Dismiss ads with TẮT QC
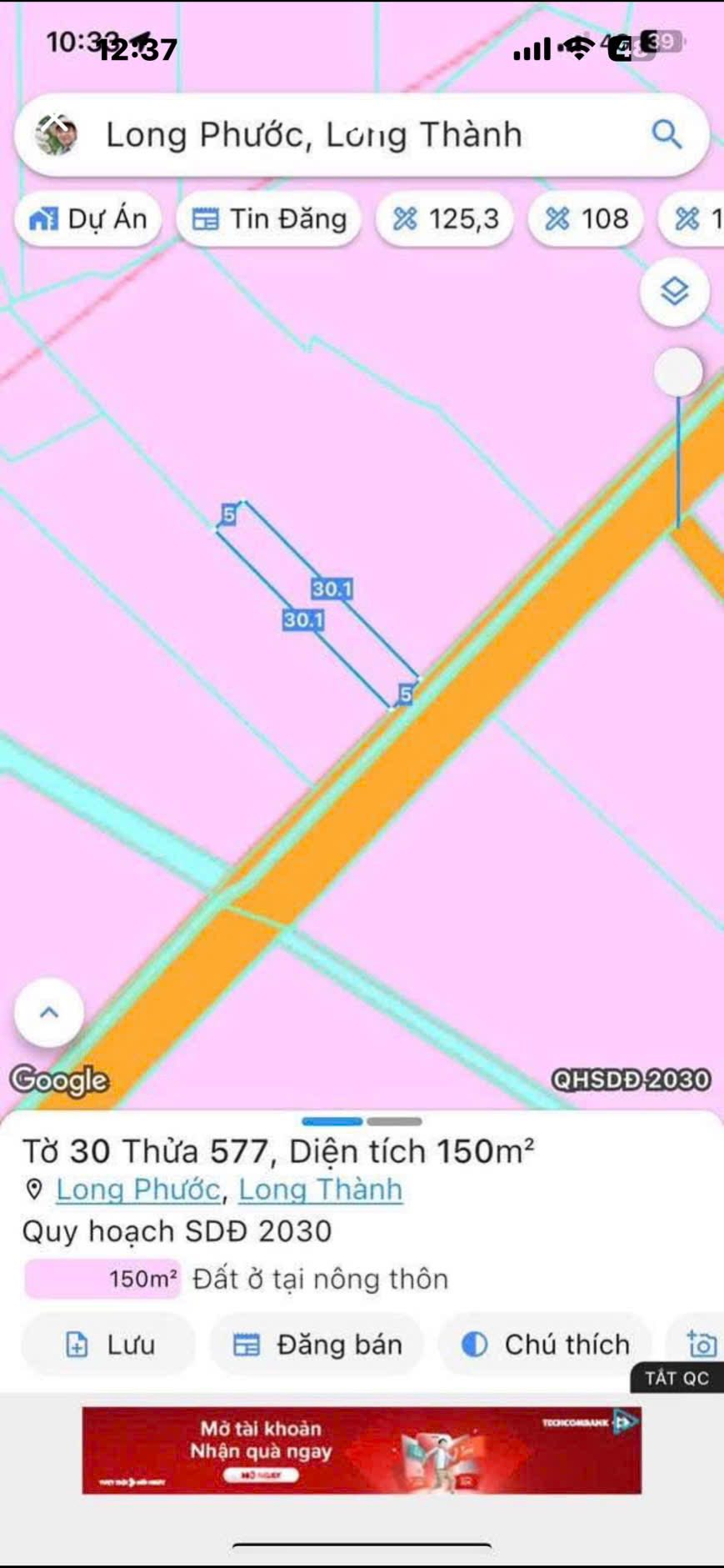 coord(677,1378)
